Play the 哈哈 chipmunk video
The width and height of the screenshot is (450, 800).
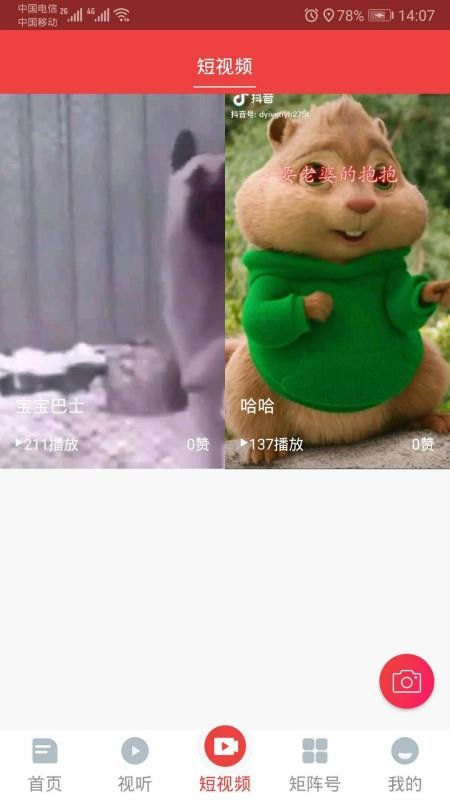(x=338, y=281)
